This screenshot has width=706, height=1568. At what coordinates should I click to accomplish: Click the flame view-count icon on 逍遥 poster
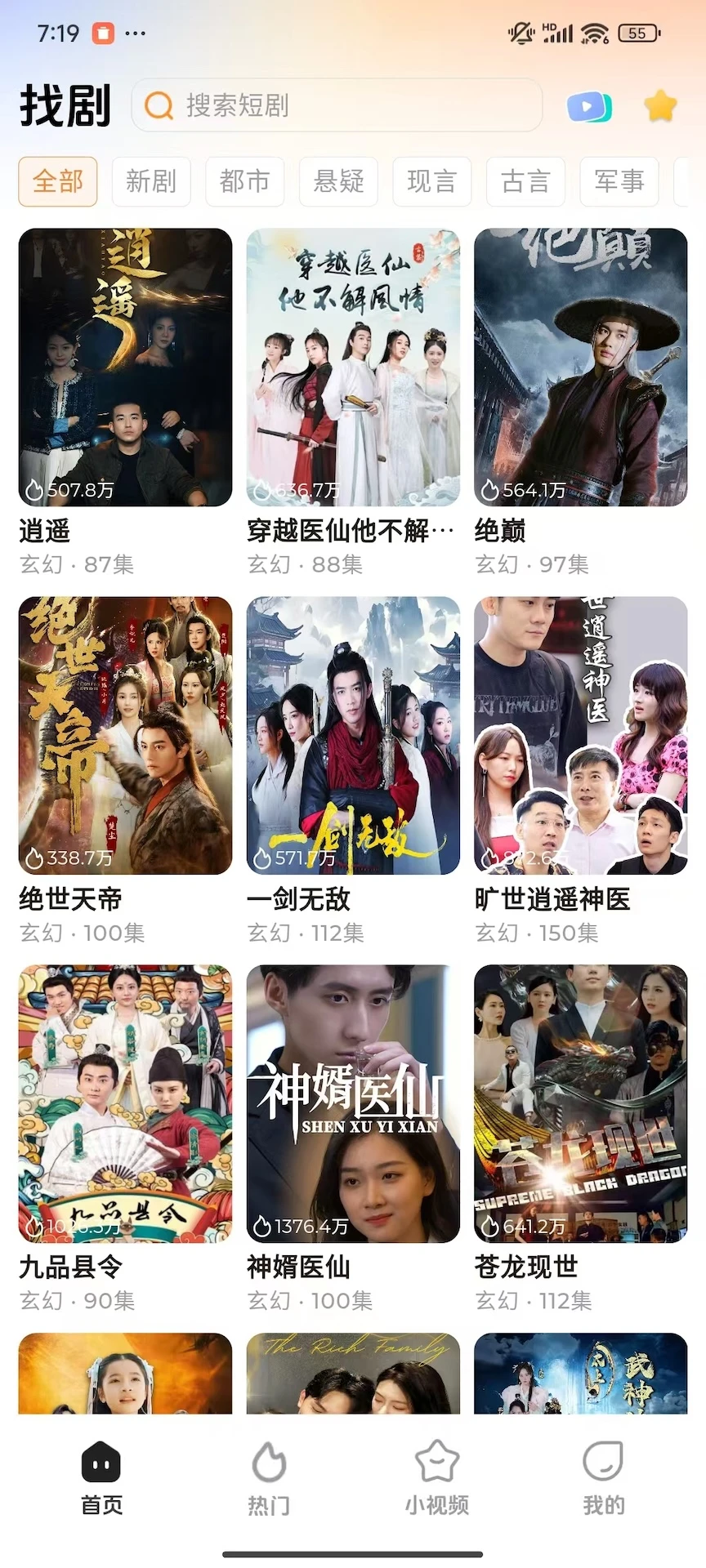point(34,490)
